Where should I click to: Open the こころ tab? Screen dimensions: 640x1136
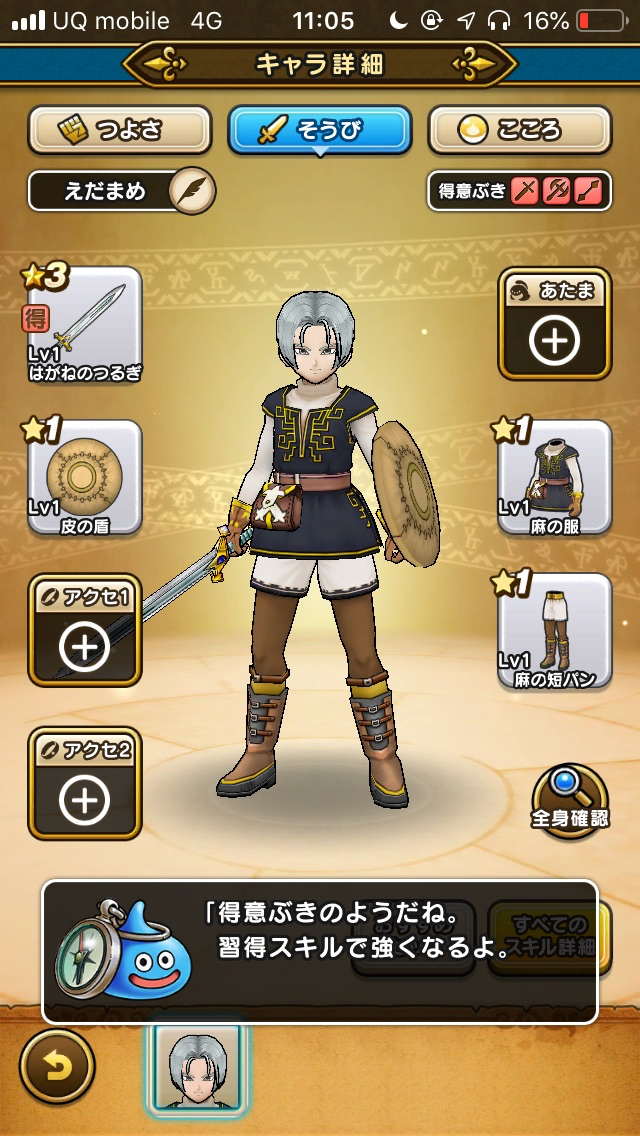[519, 130]
